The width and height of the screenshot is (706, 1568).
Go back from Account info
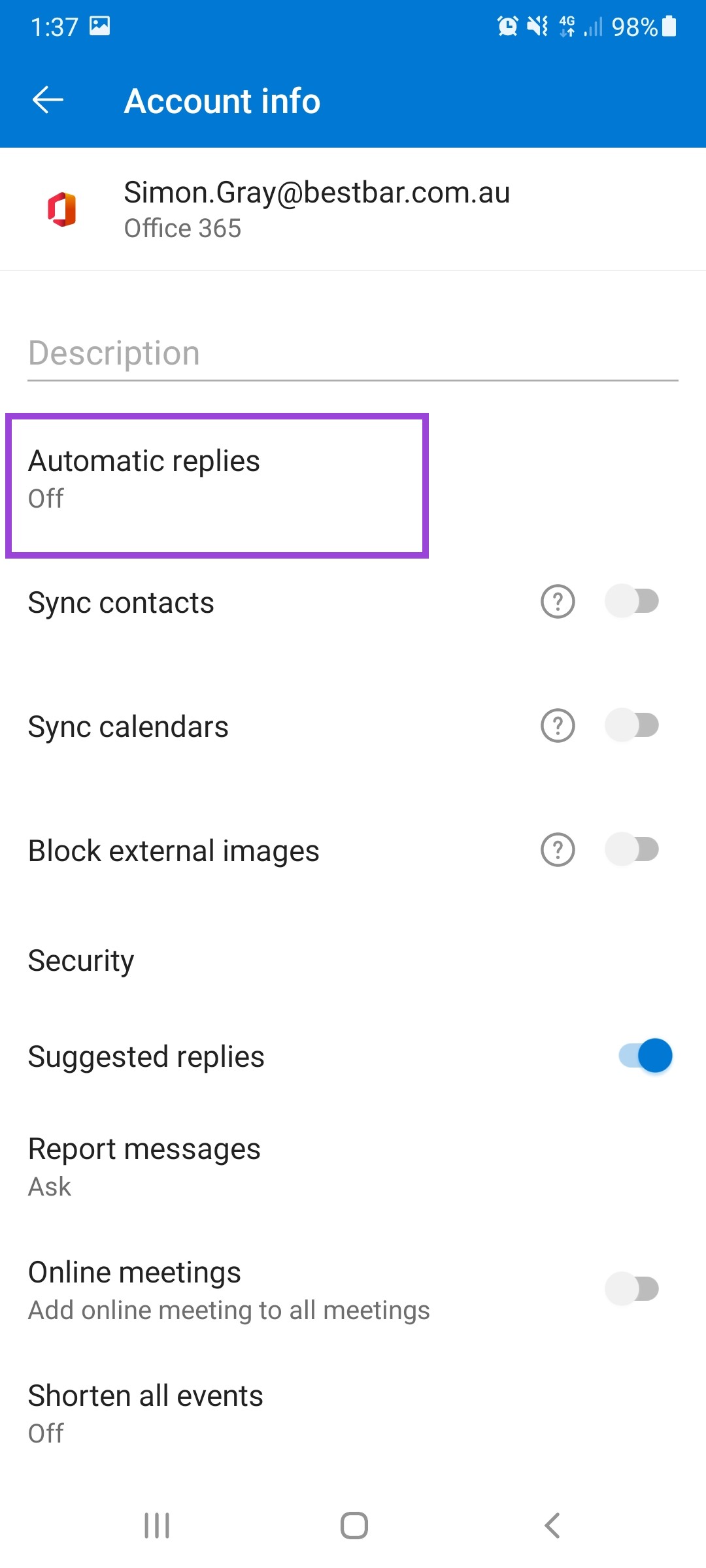click(x=48, y=100)
